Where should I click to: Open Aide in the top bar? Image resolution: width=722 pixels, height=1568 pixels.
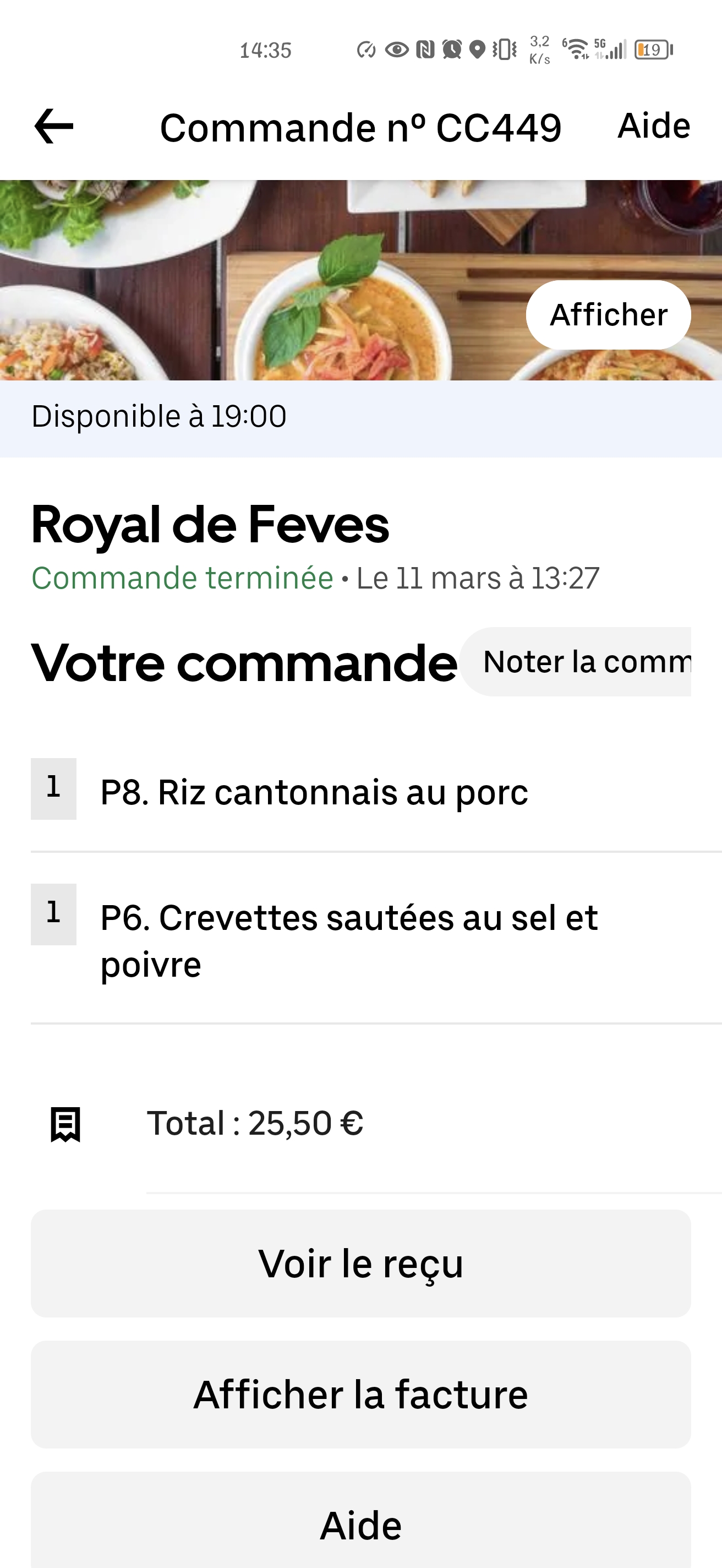[653, 126]
